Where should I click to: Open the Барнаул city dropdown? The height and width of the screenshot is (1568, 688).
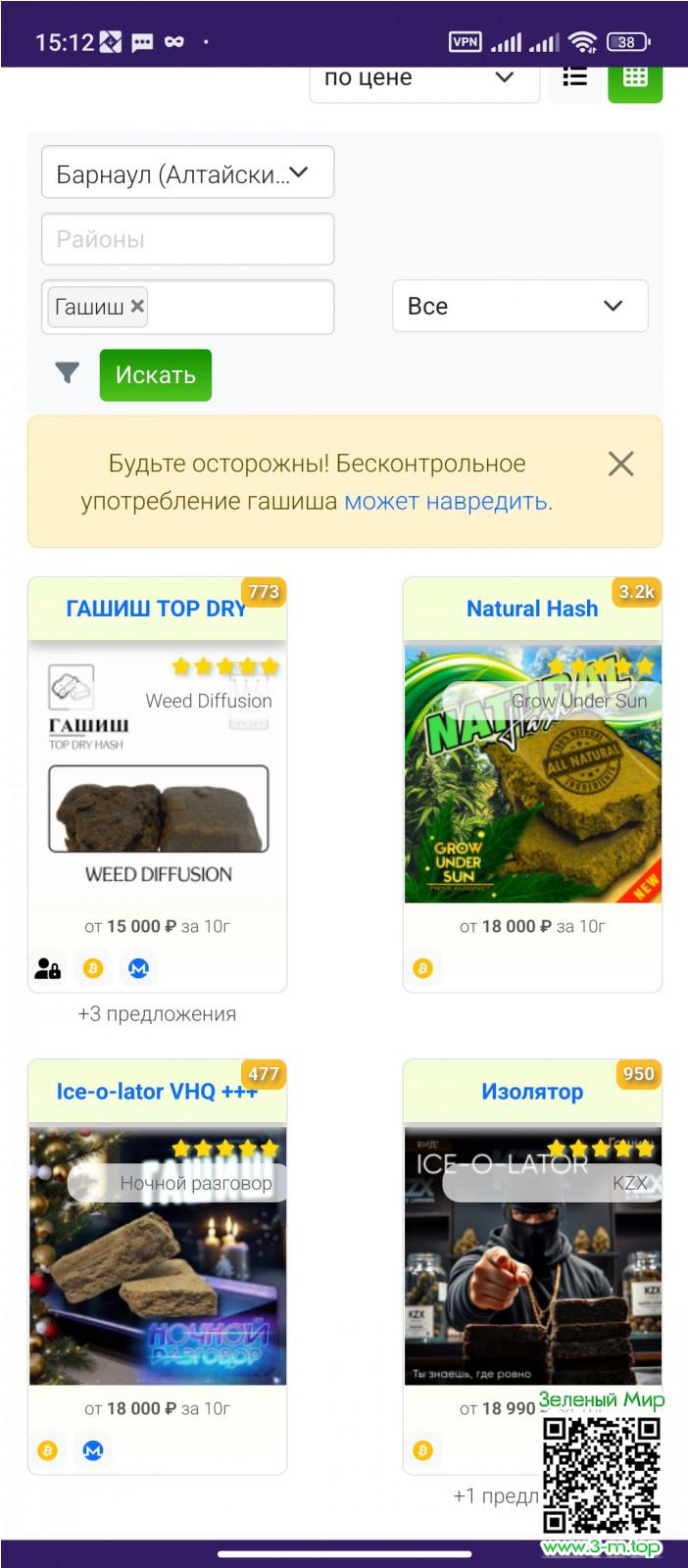click(187, 172)
